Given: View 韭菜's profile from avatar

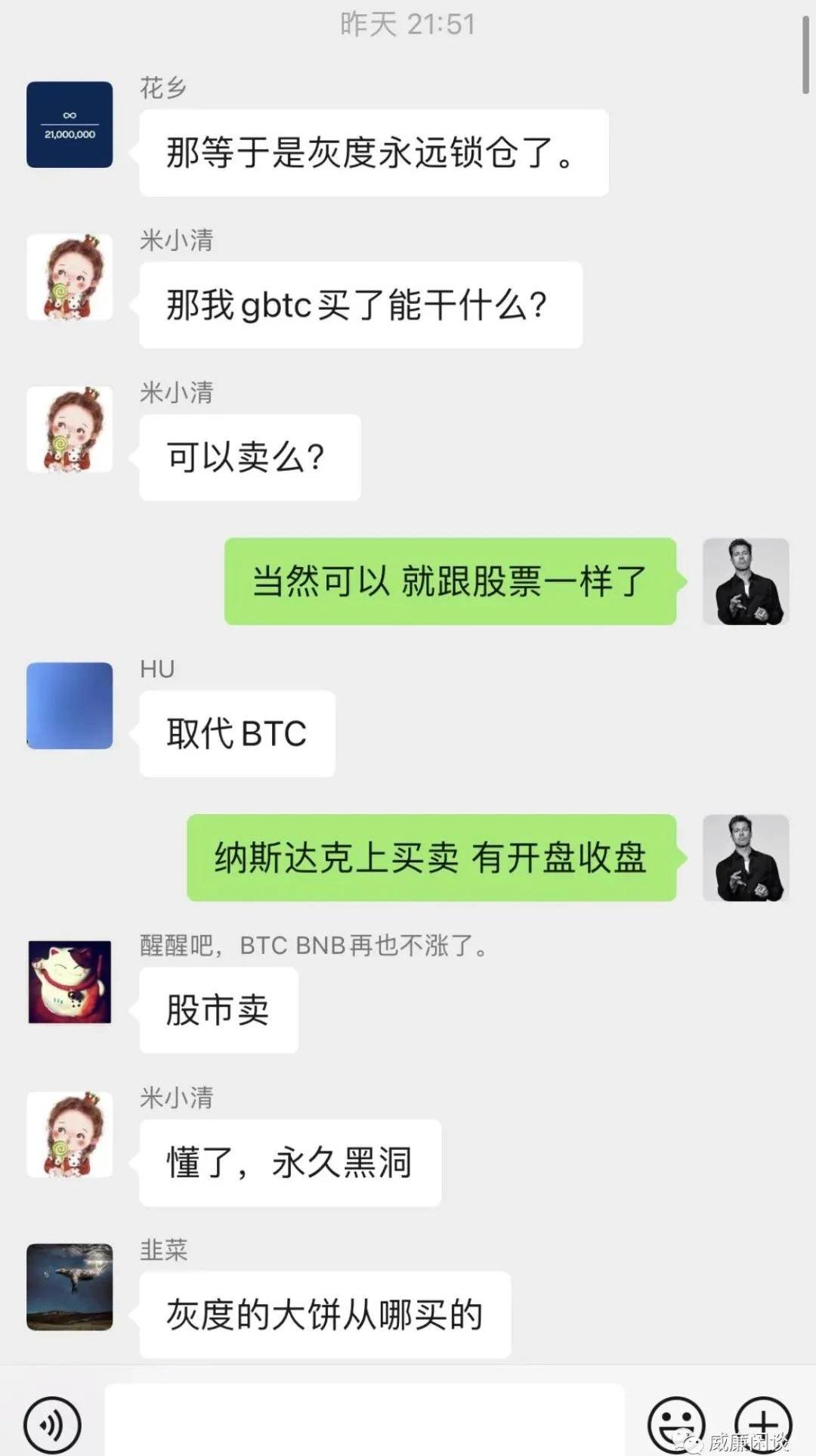Looking at the screenshot, I should click(x=70, y=1287).
